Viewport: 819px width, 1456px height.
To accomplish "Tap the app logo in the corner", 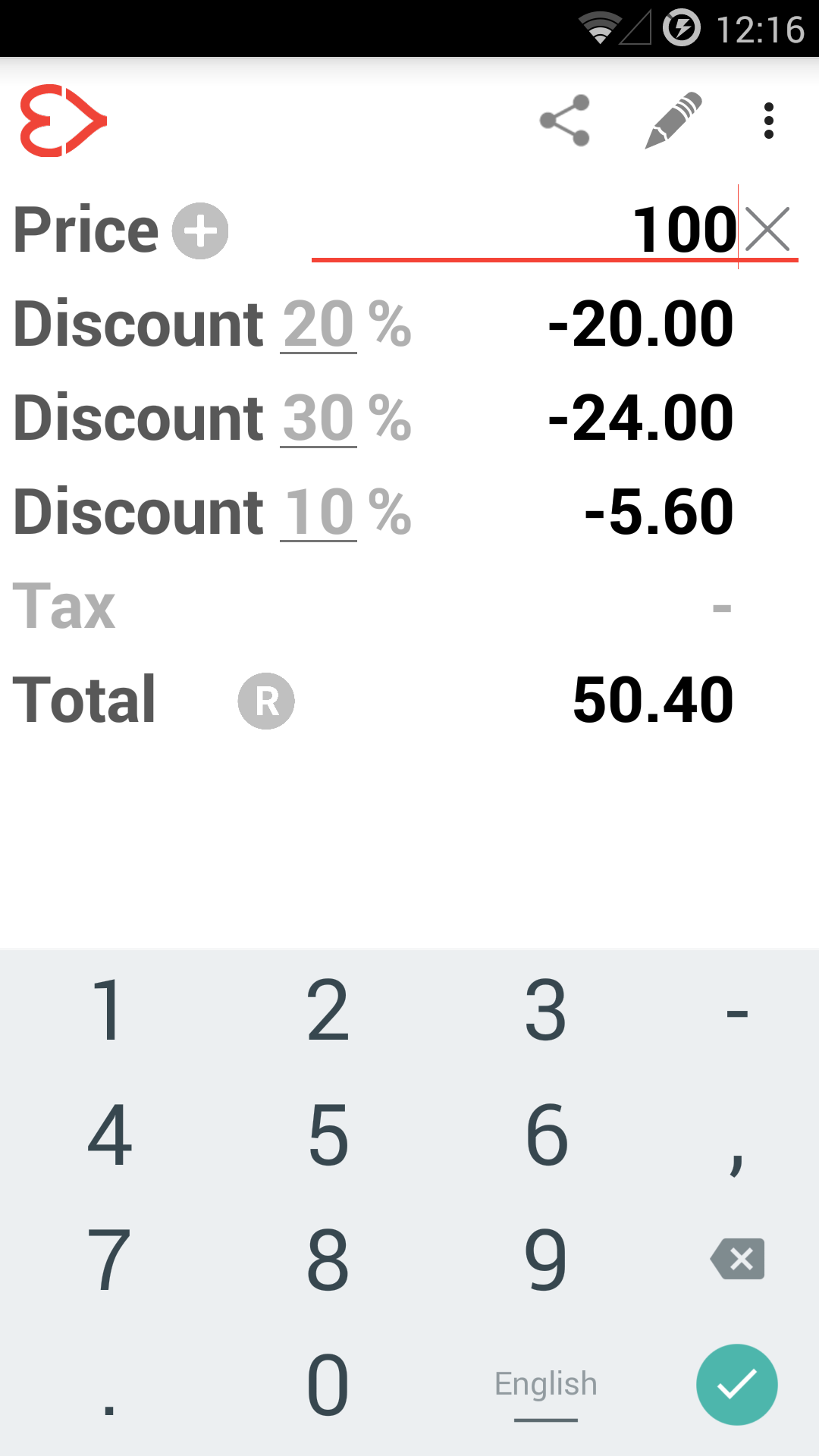I will [x=64, y=120].
